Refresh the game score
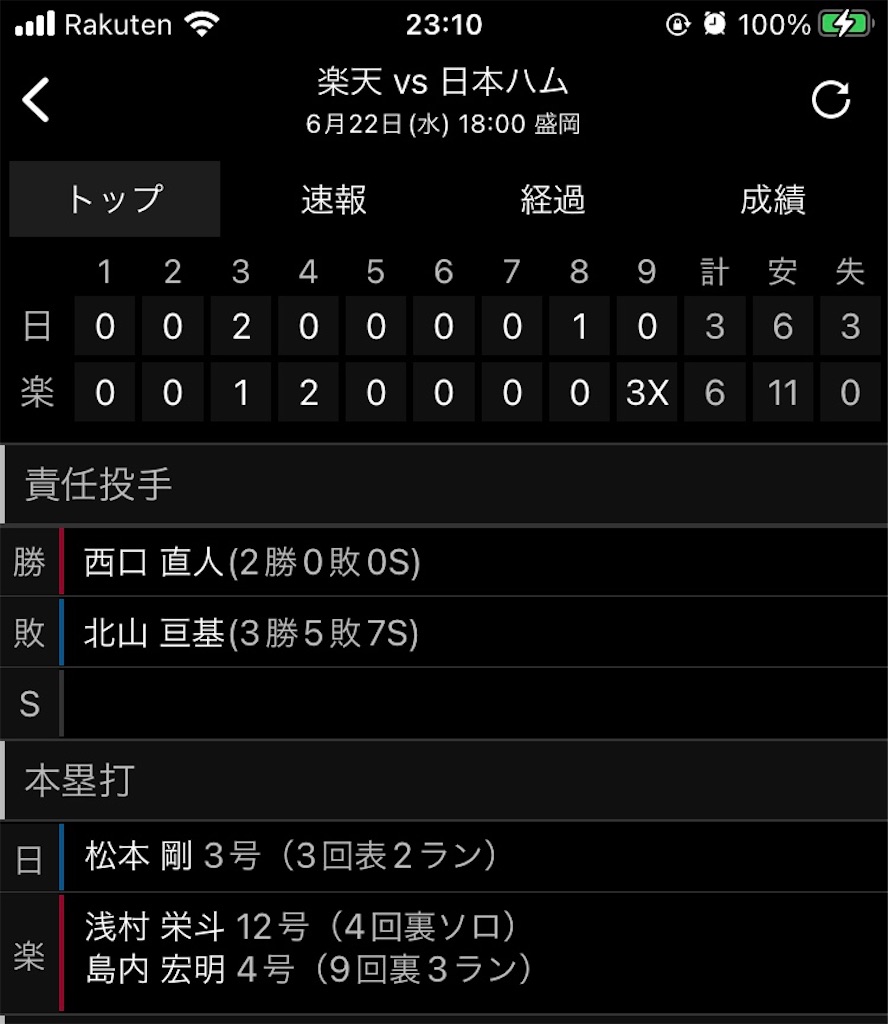Viewport: 888px width, 1024px height. (x=831, y=100)
